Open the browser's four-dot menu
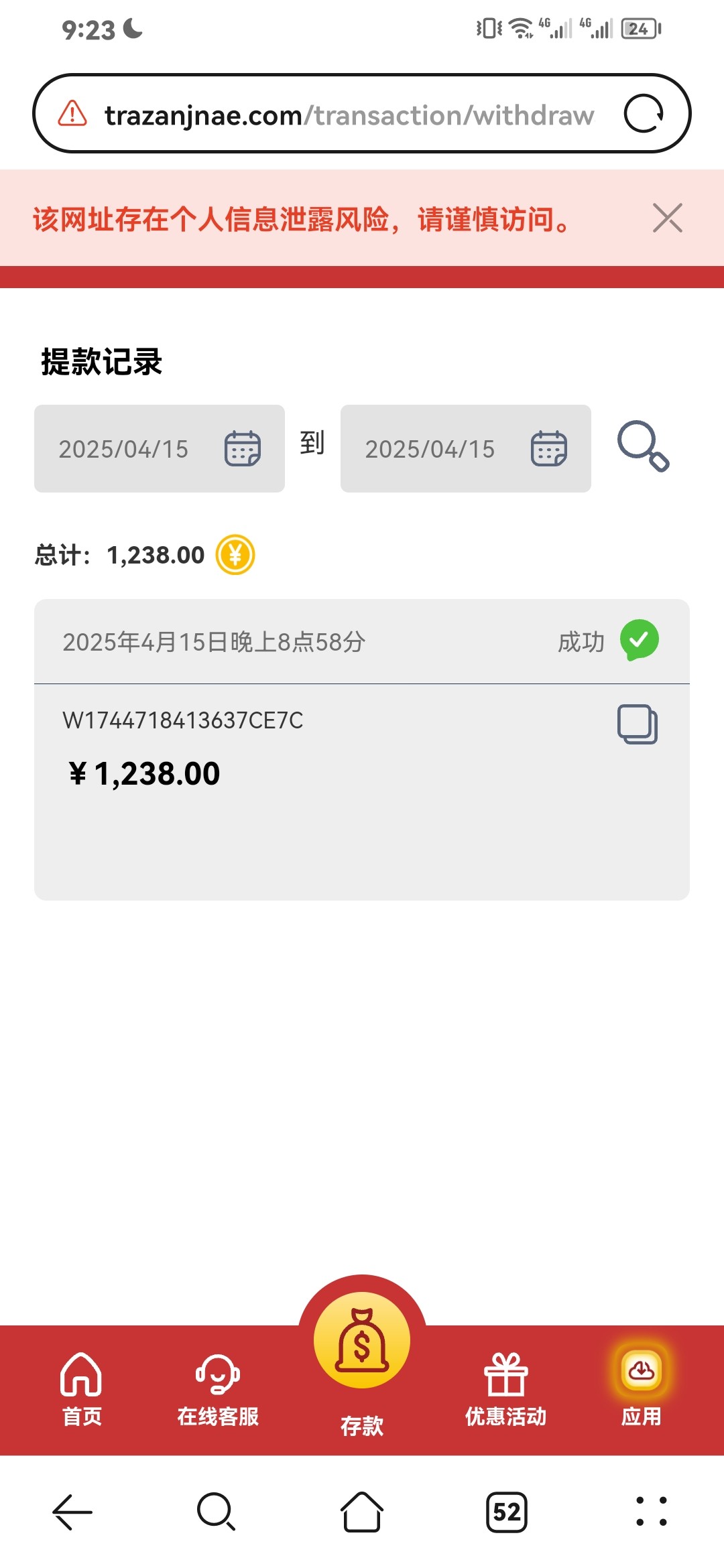The width and height of the screenshot is (724, 1568). pos(652,1512)
